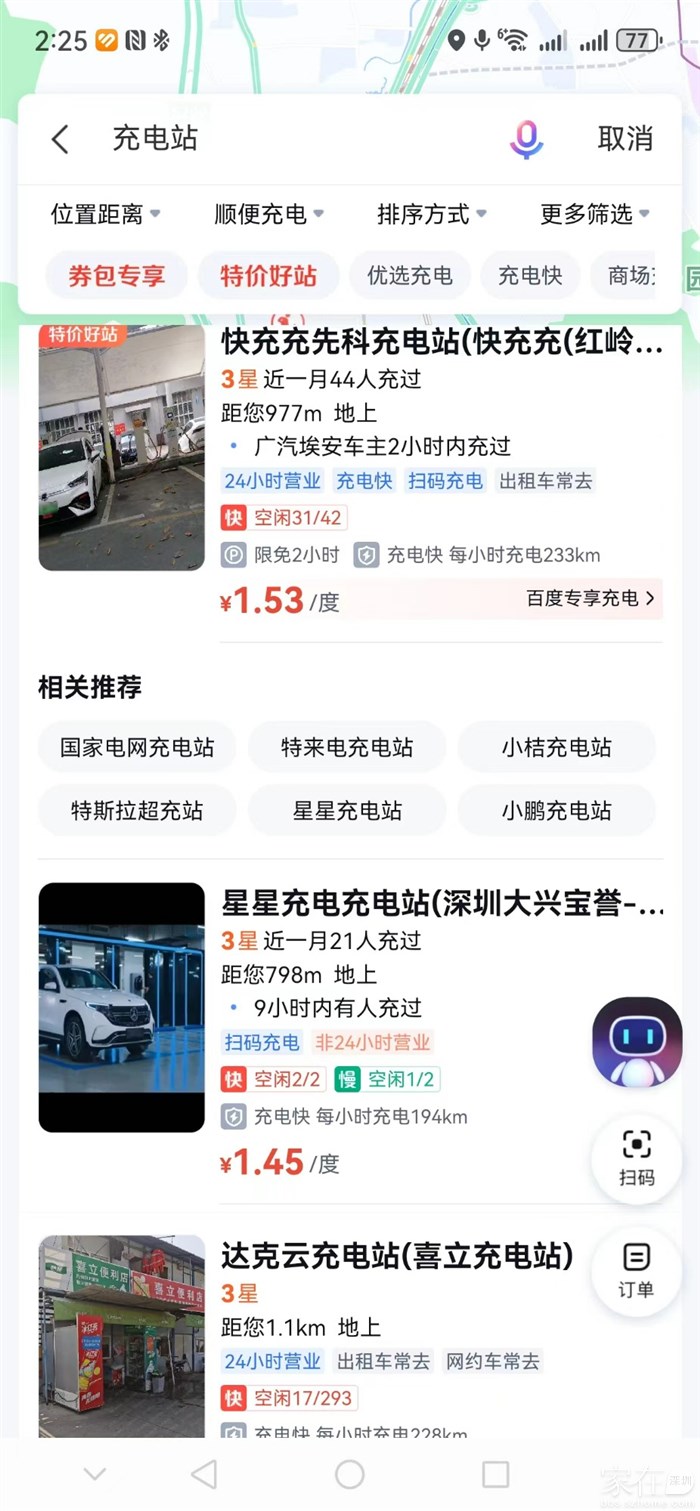
Task: Expand 更多筛选 options
Action: (x=594, y=214)
